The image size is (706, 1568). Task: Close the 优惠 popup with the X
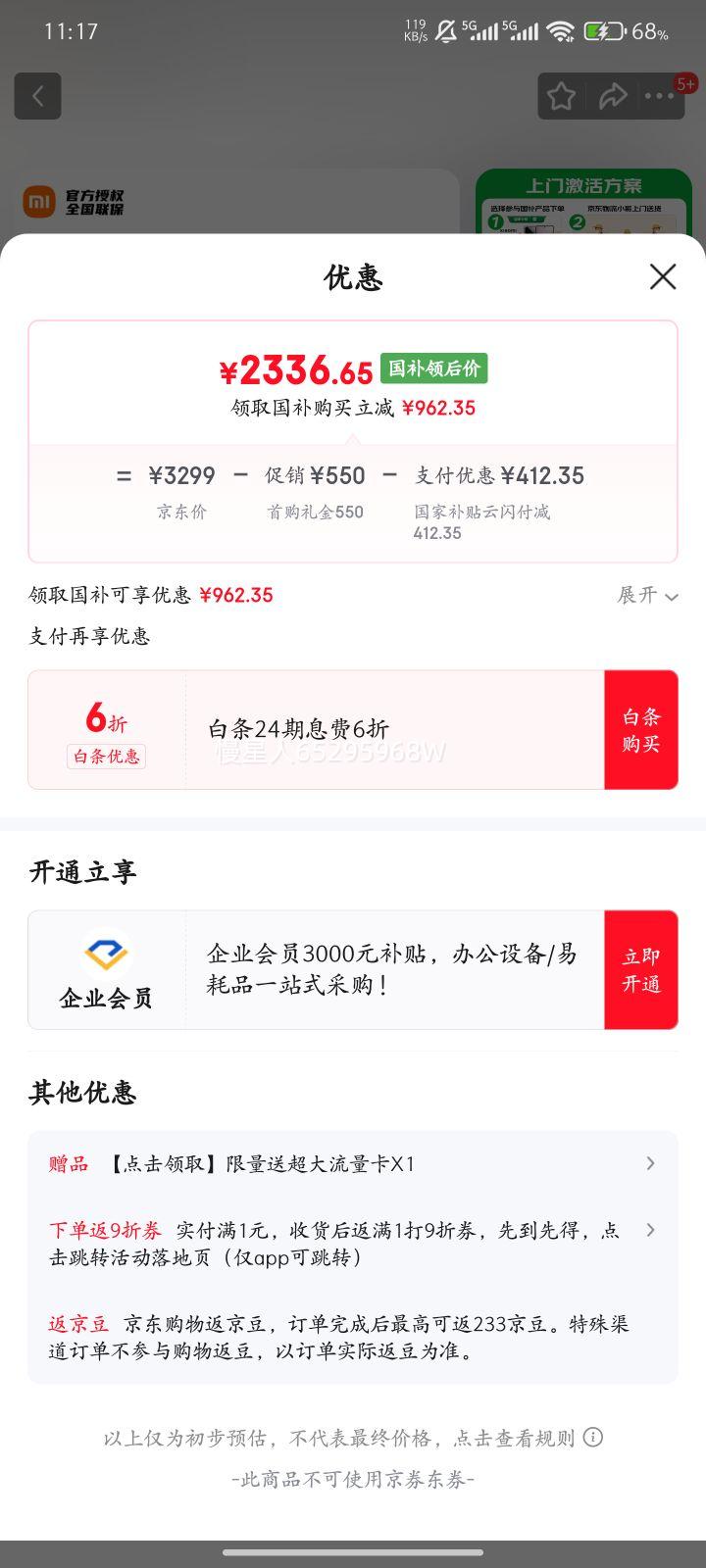663,277
